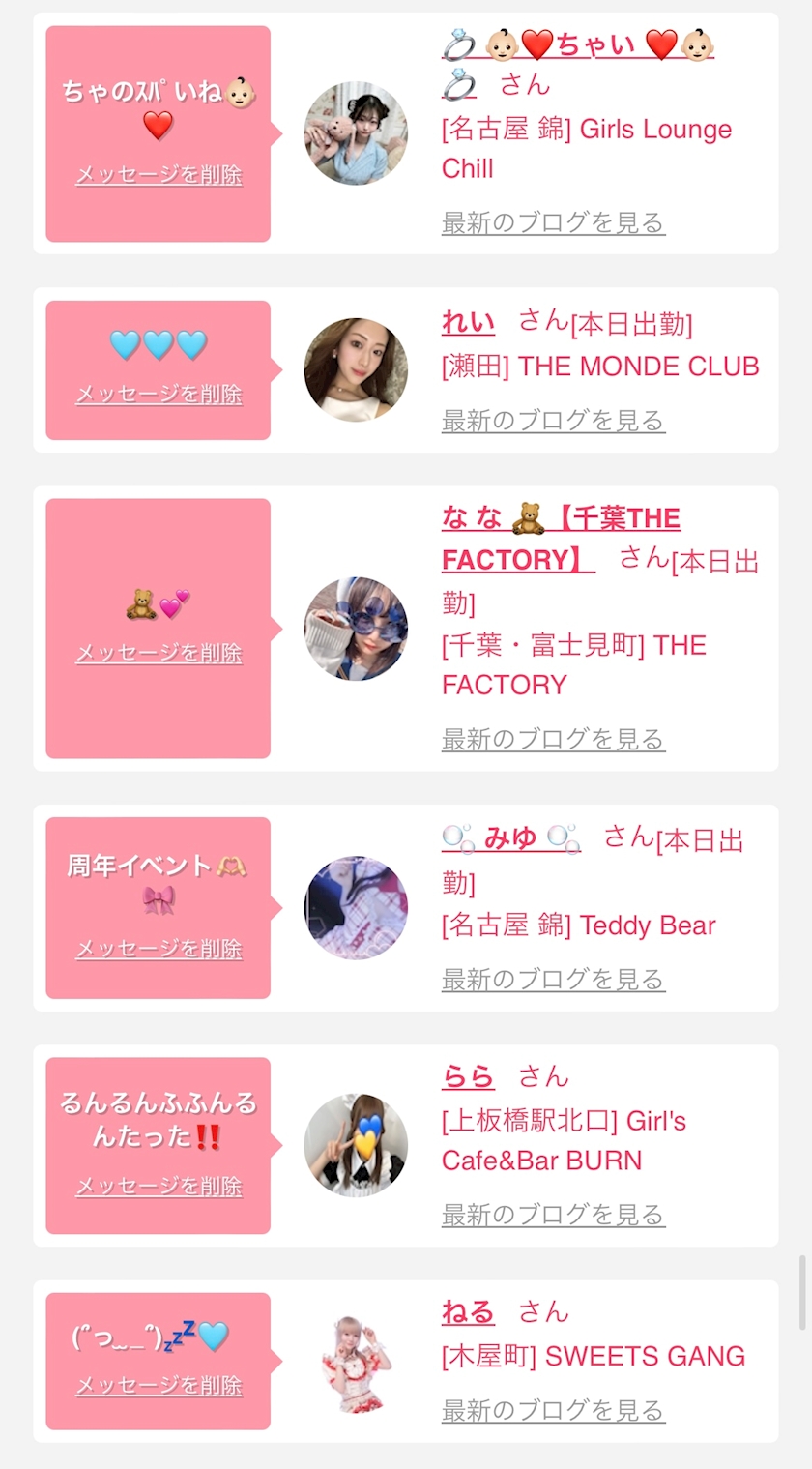Delete the teddy bear message to なな
The image size is (812, 1469).
(159, 654)
